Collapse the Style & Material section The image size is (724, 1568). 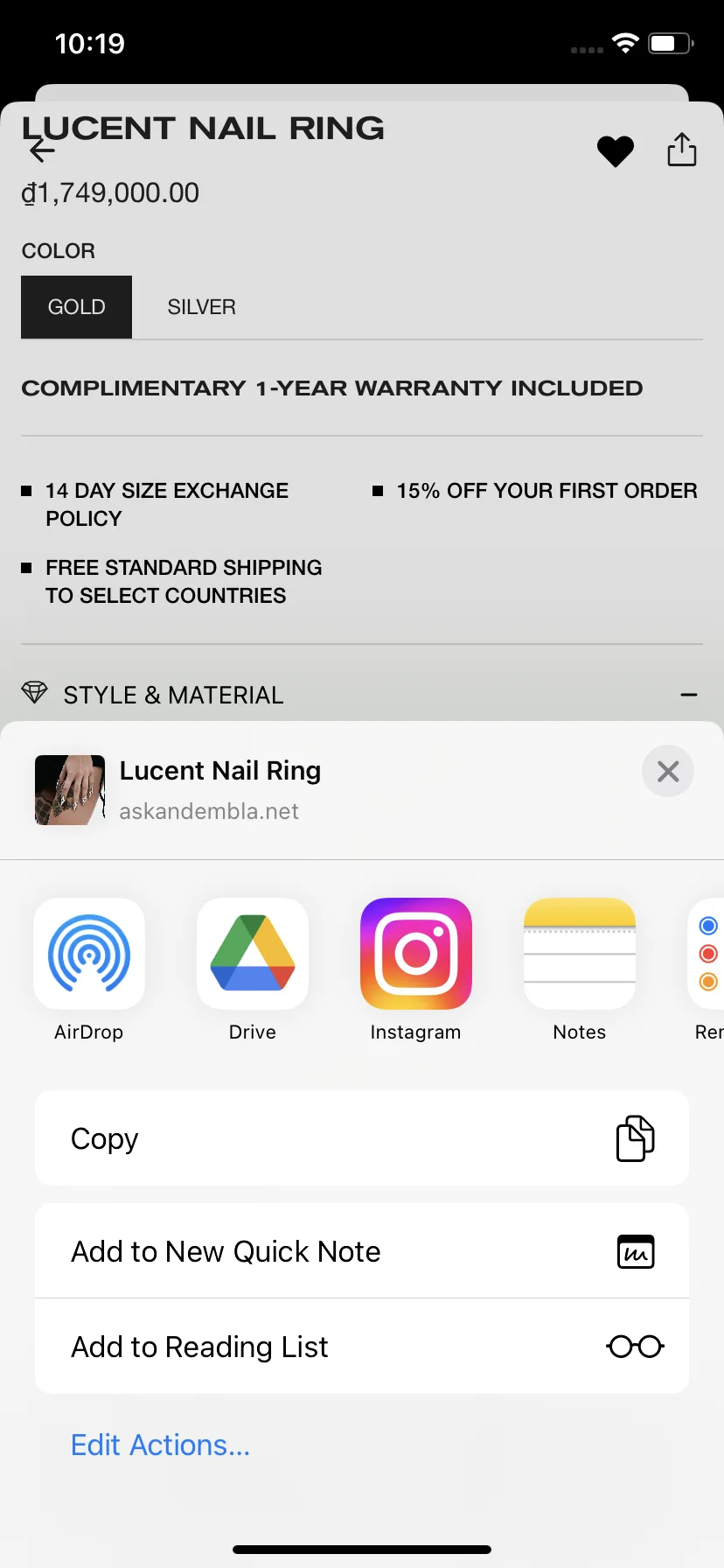pyautogui.click(x=688, y=695)
